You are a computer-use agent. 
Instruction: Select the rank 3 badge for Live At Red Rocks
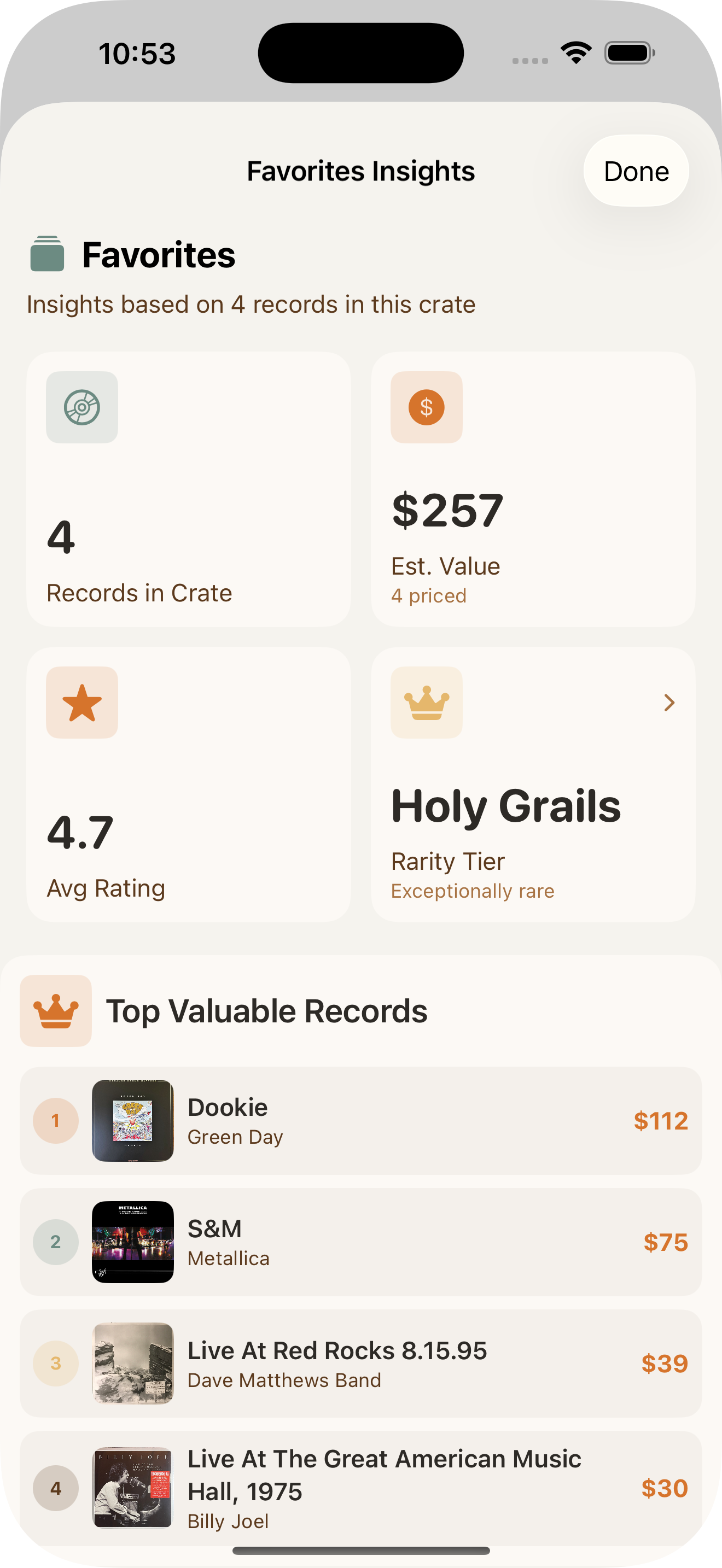click(56, 1364)
